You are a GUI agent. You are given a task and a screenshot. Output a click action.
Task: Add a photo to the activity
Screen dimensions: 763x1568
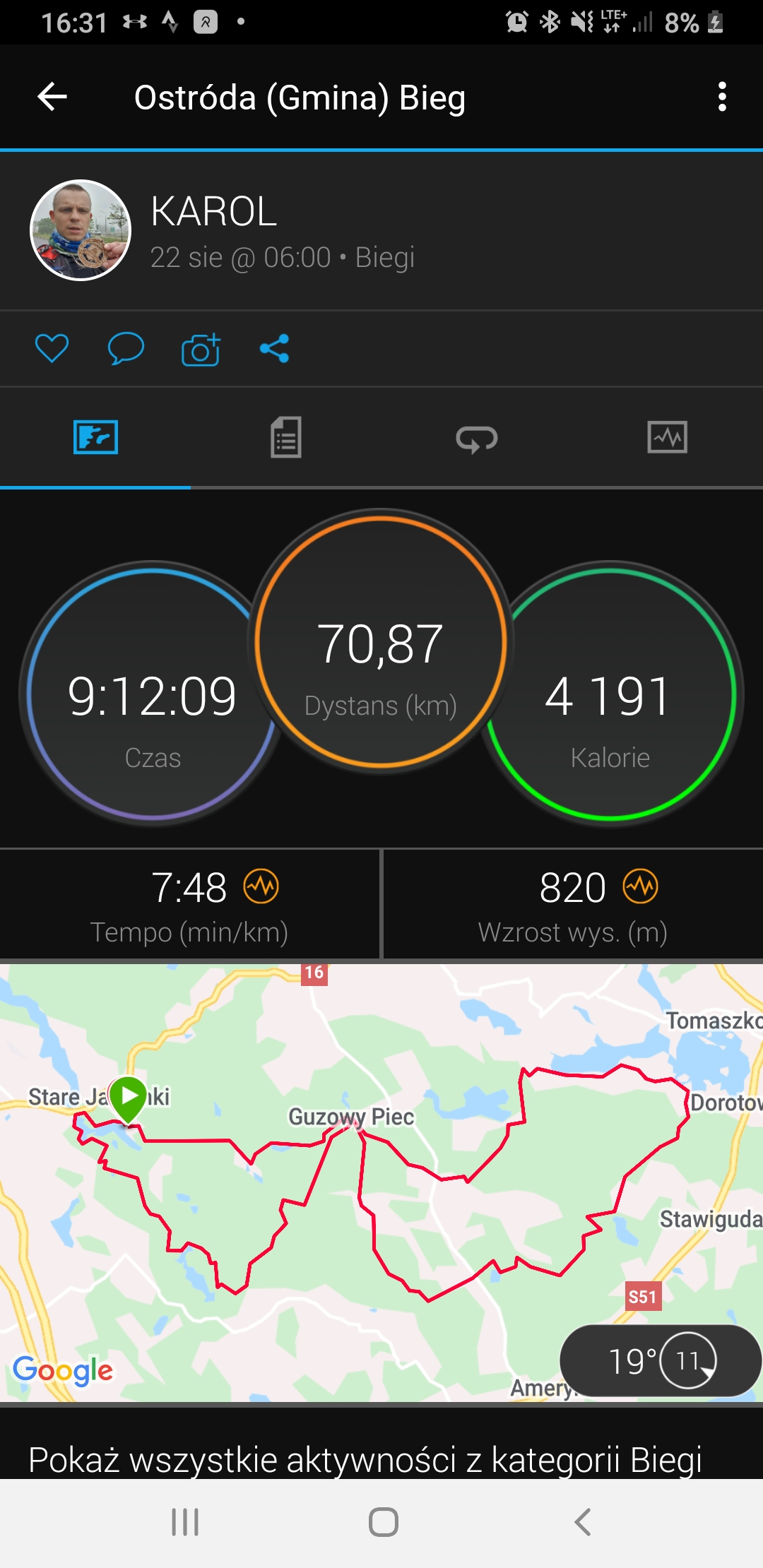(x=201, y=349)
